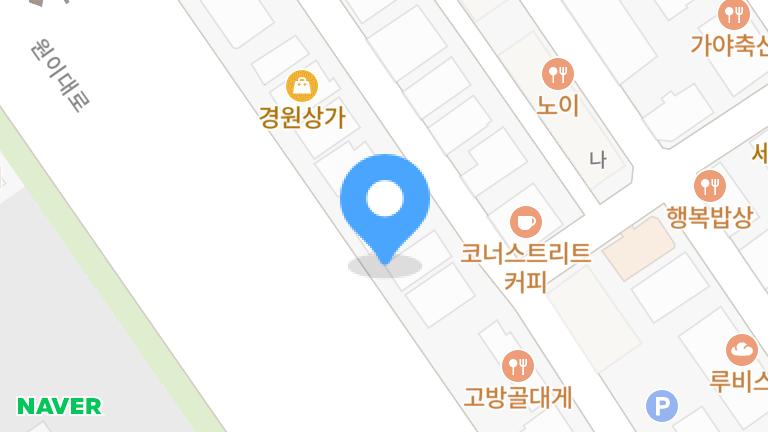Open the 코너스트리트 커피 cafe marker
Viewport: 768px width, 432px height.
(526, 221)
